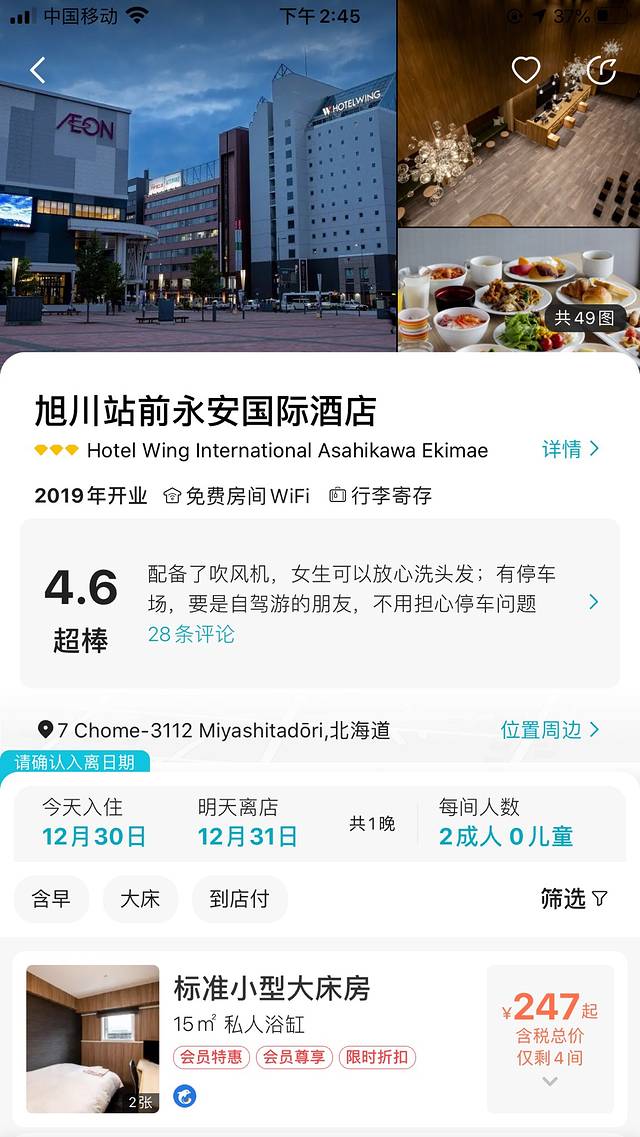Screen dimensions: 640x1137
Task: Select the 大床 filter chip
Action: click(140, 899)
